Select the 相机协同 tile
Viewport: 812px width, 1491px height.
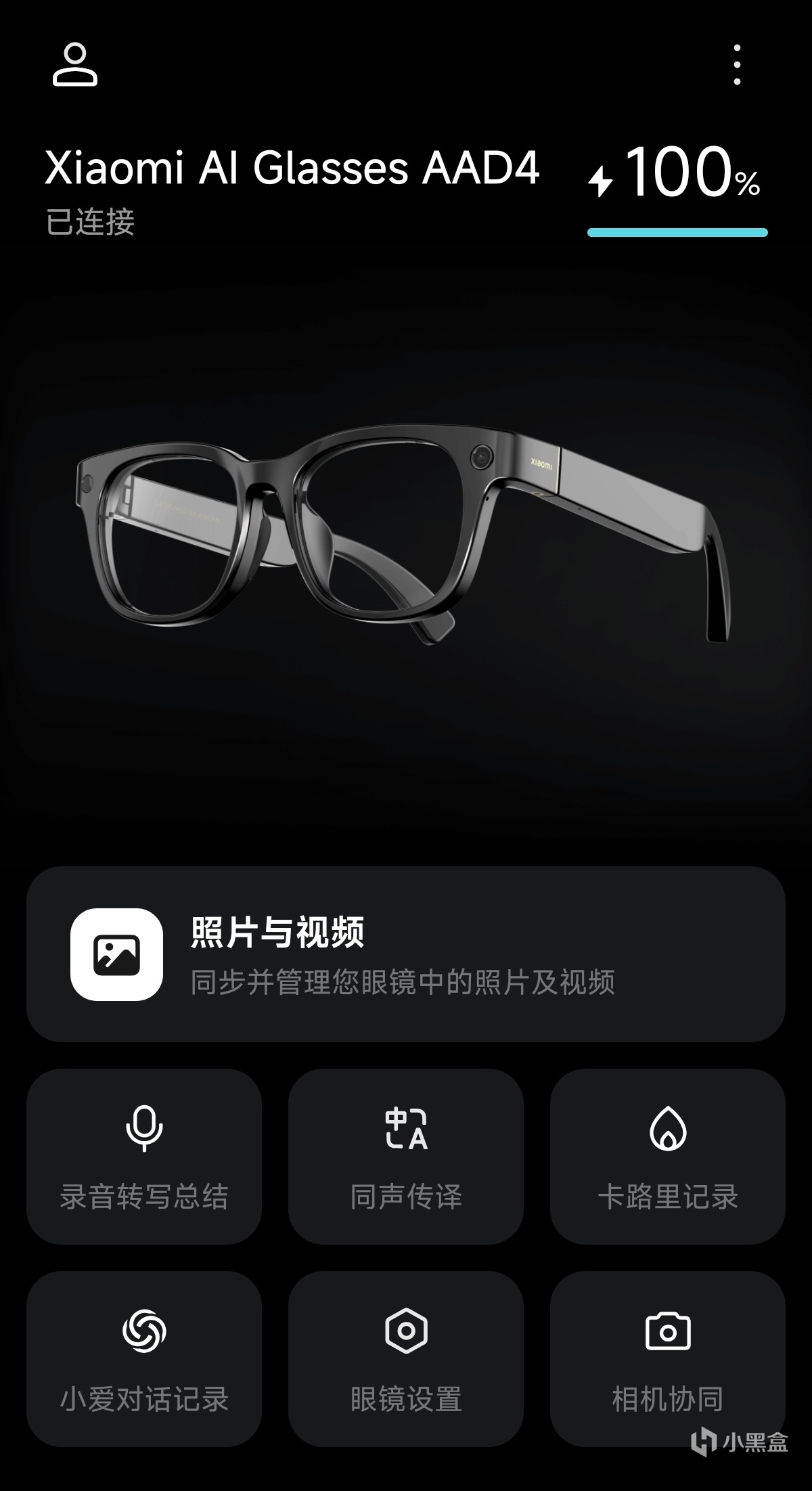pos(667,1358)
